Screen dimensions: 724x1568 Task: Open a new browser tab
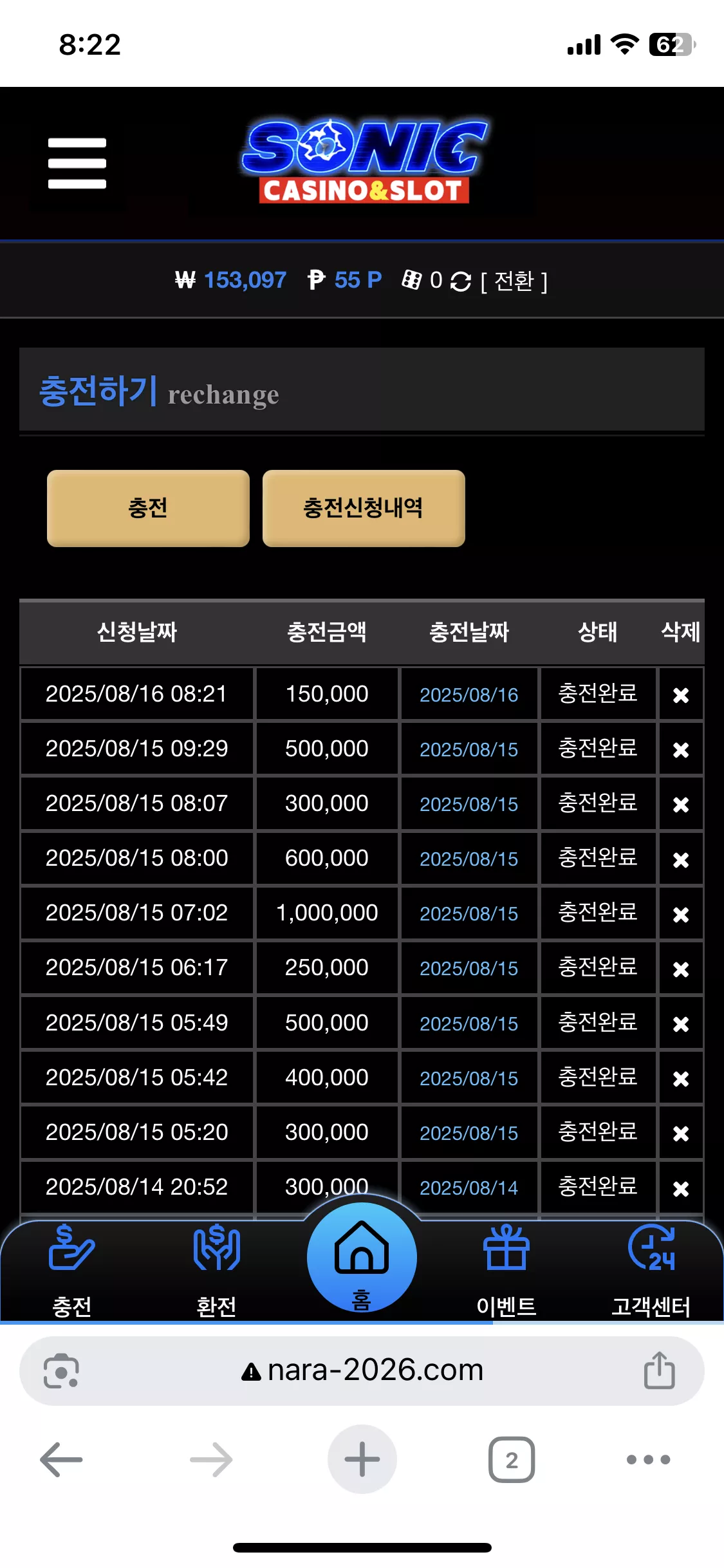[362, 1459]
